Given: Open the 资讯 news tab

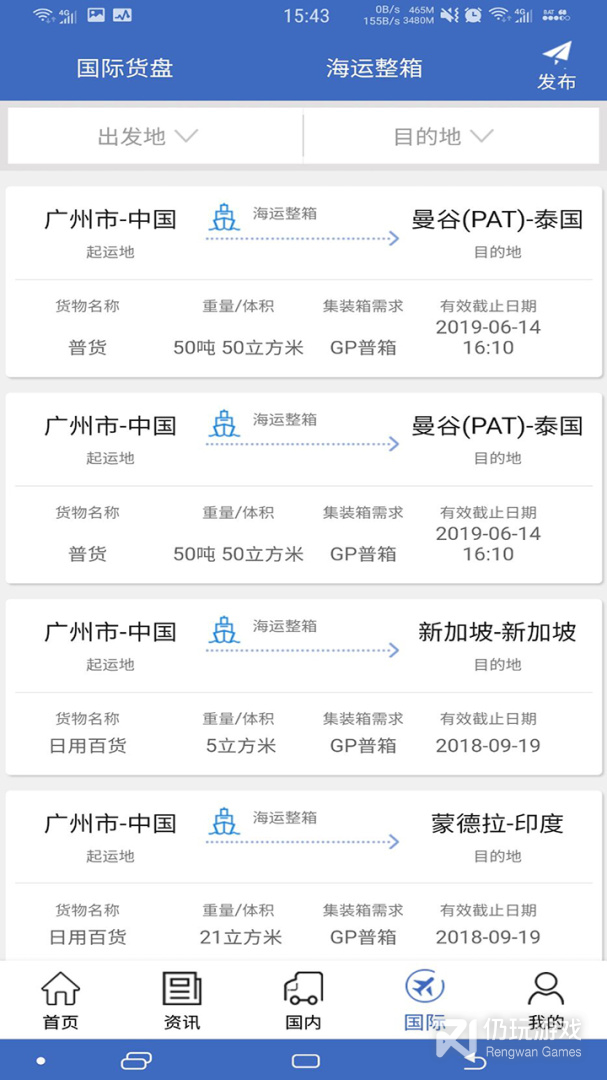Looking at the screenshot, I should pos(182,1000).
